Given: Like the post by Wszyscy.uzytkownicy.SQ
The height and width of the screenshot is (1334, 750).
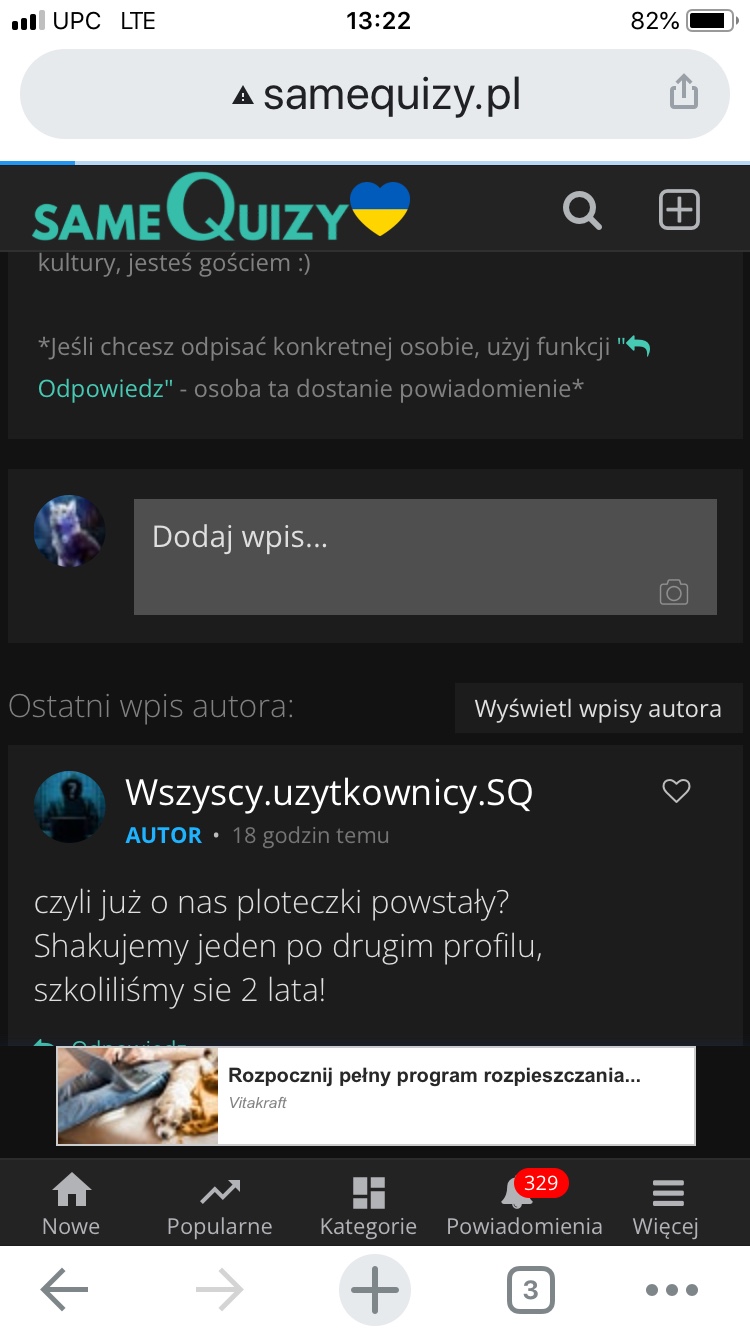Looking at the screenshot, I should point(677,792).
